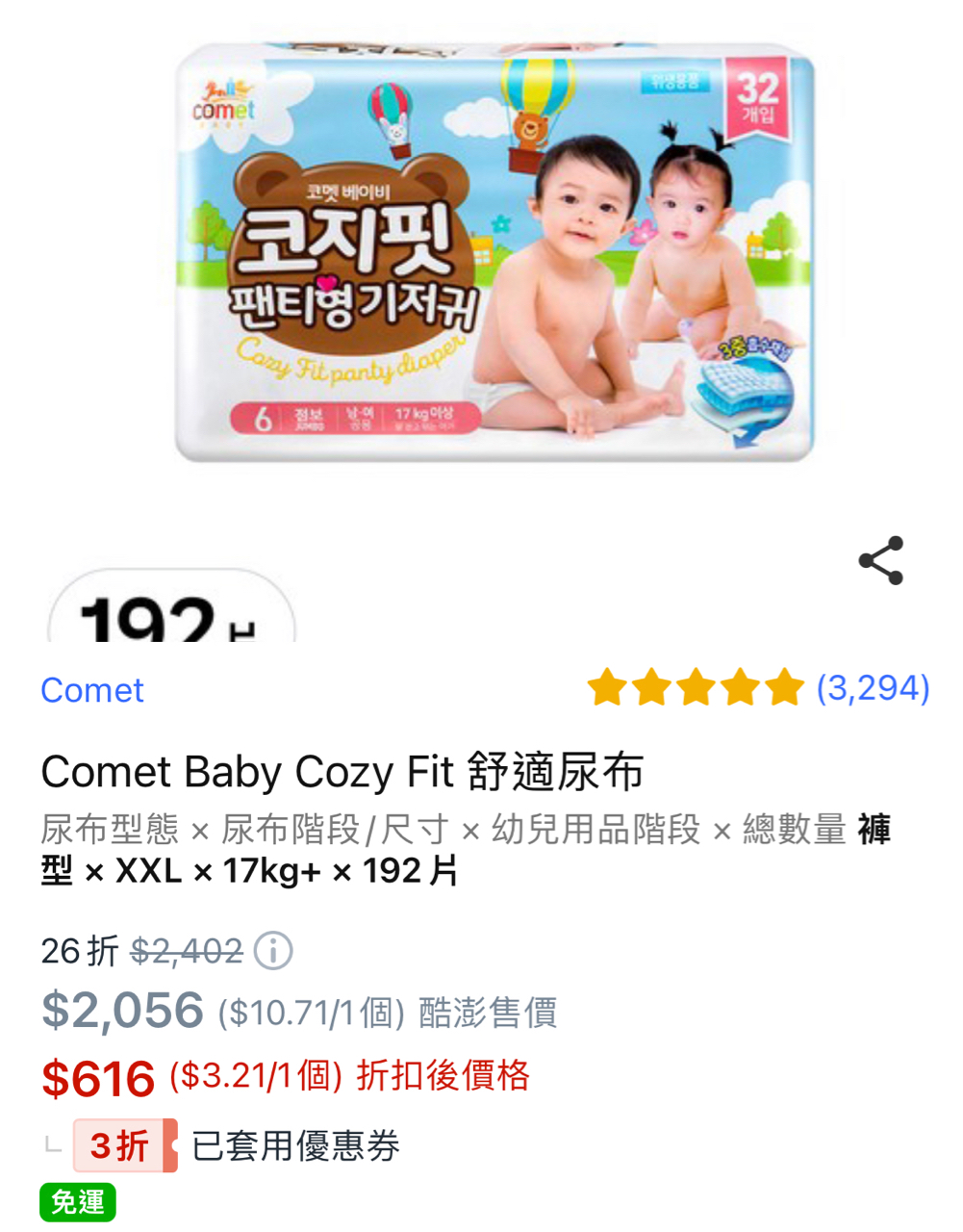Open the Comet brand link
963x1232 pixels.
click(x=91, y=690)
